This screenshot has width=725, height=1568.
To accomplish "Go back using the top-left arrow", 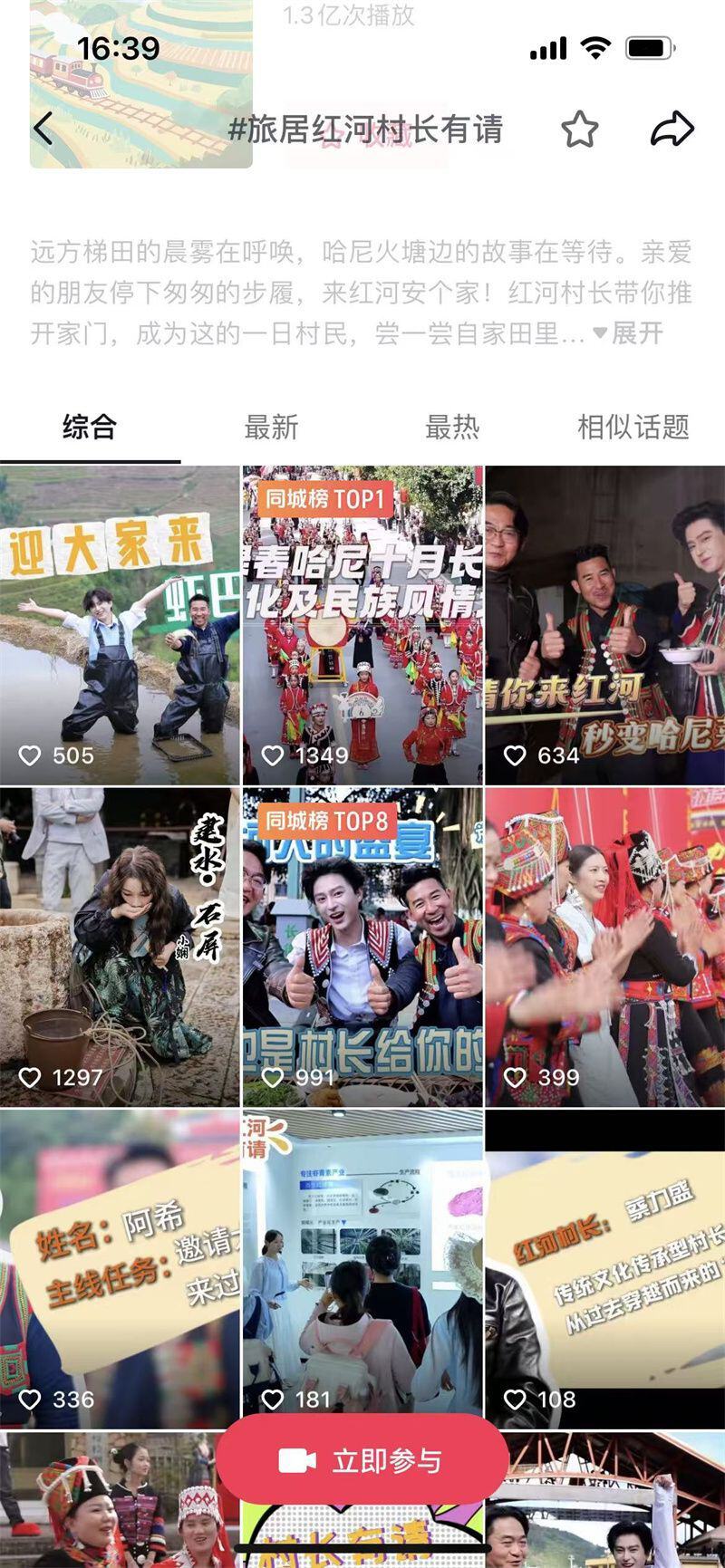I will pyautogui.click(x=43, y=130).
